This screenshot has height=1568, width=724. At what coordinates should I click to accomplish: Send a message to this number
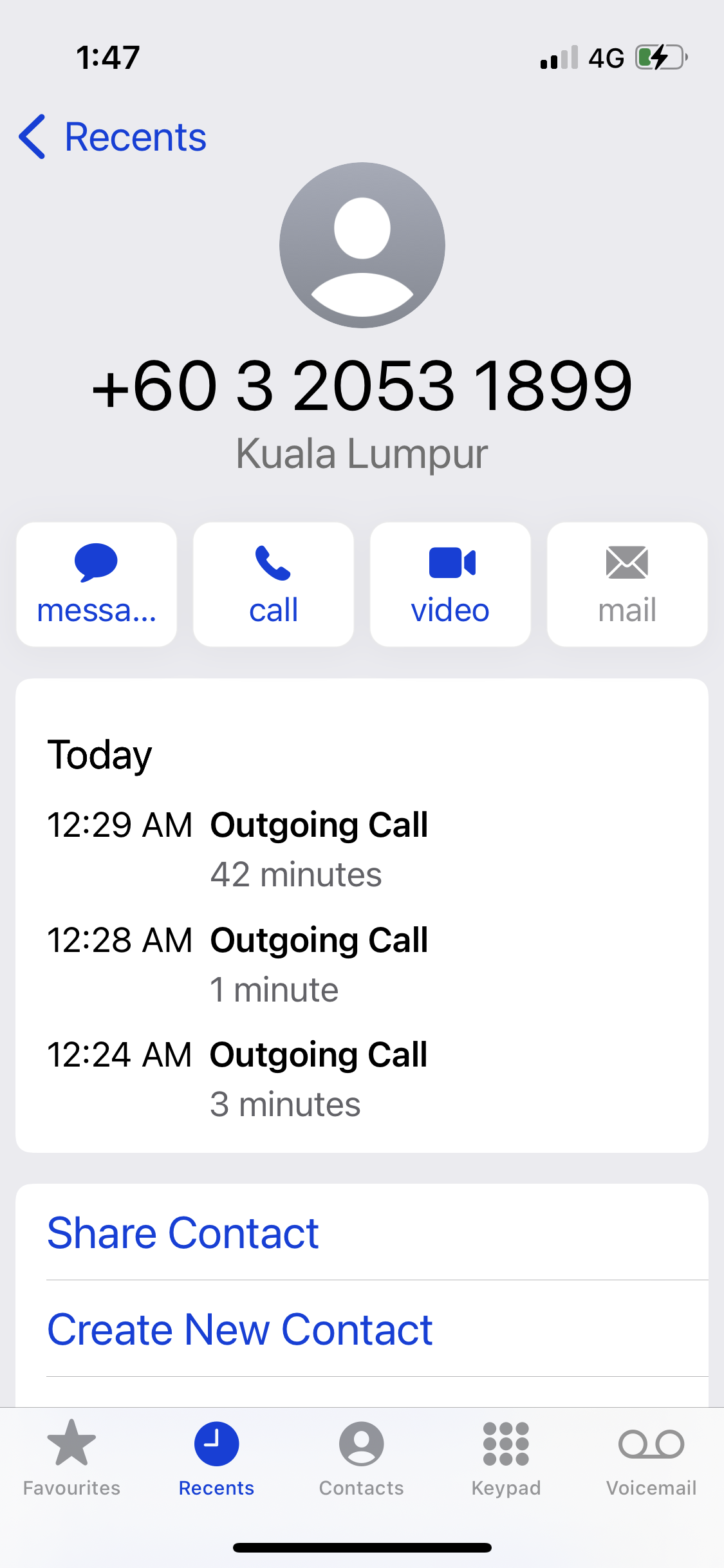click(x=97, y=584)
